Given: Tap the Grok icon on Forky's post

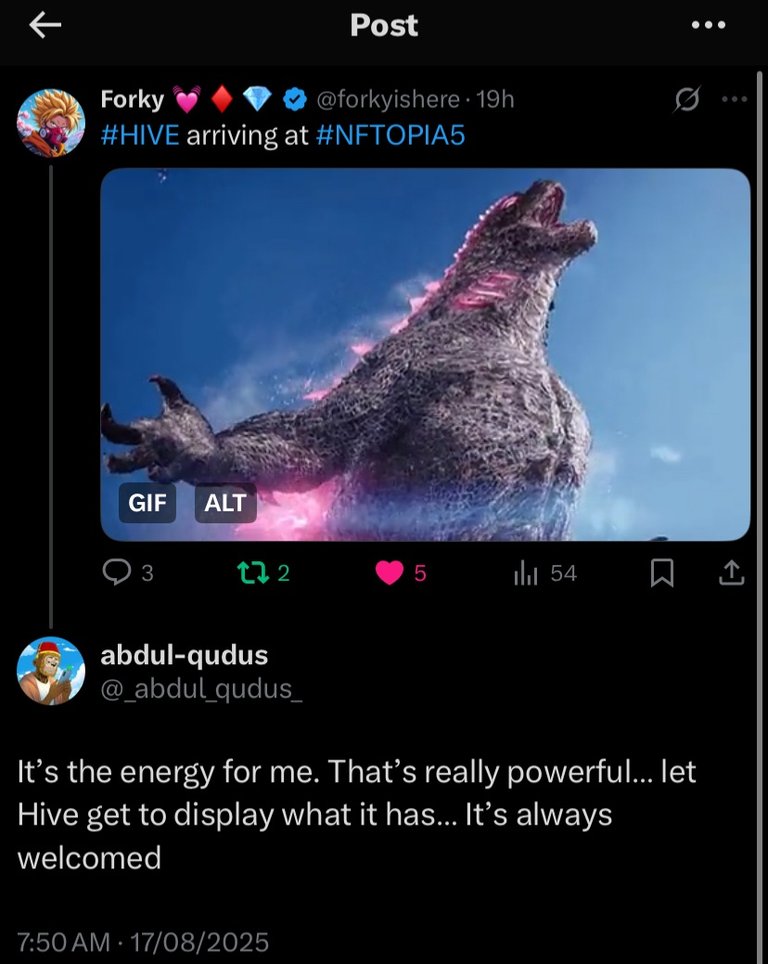Looking at the screenshot, I should pyautogui.click(x=687, y=100).
